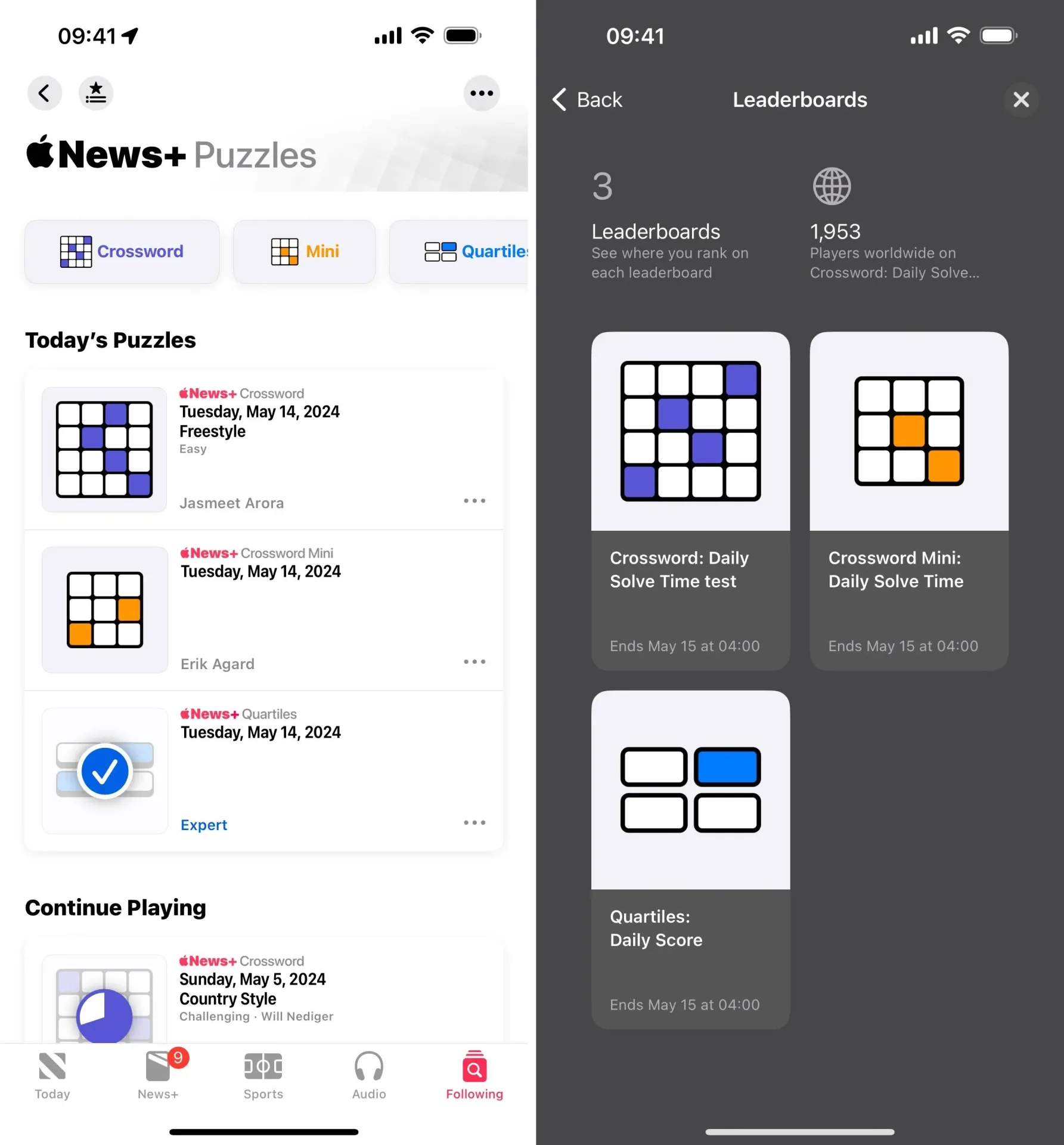Screen dimensions: 1064x1145
Task: Switch to the News+ tab
Action: click(x=158, y=1075)
